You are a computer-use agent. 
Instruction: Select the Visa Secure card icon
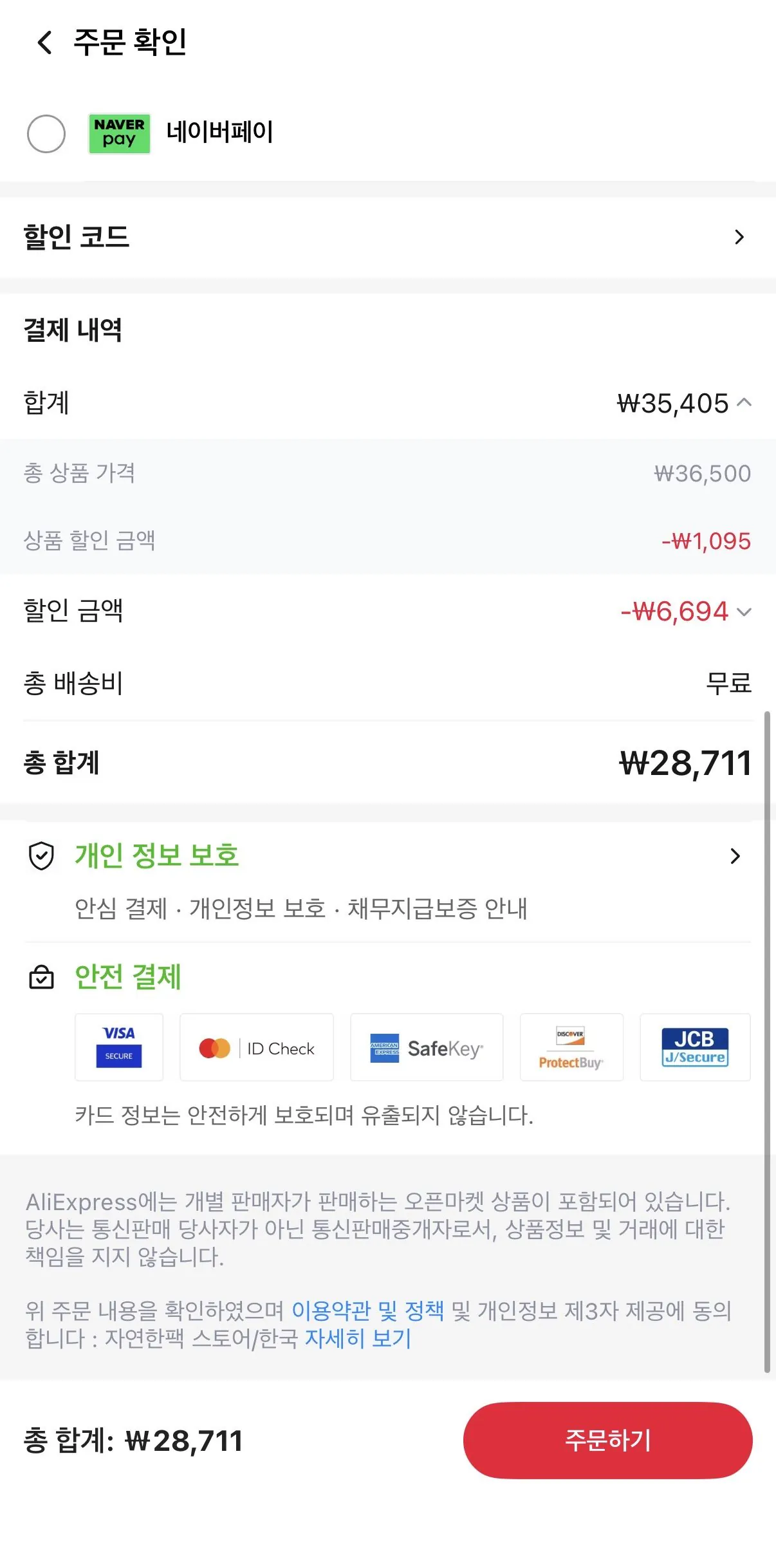click(119, 1048)
